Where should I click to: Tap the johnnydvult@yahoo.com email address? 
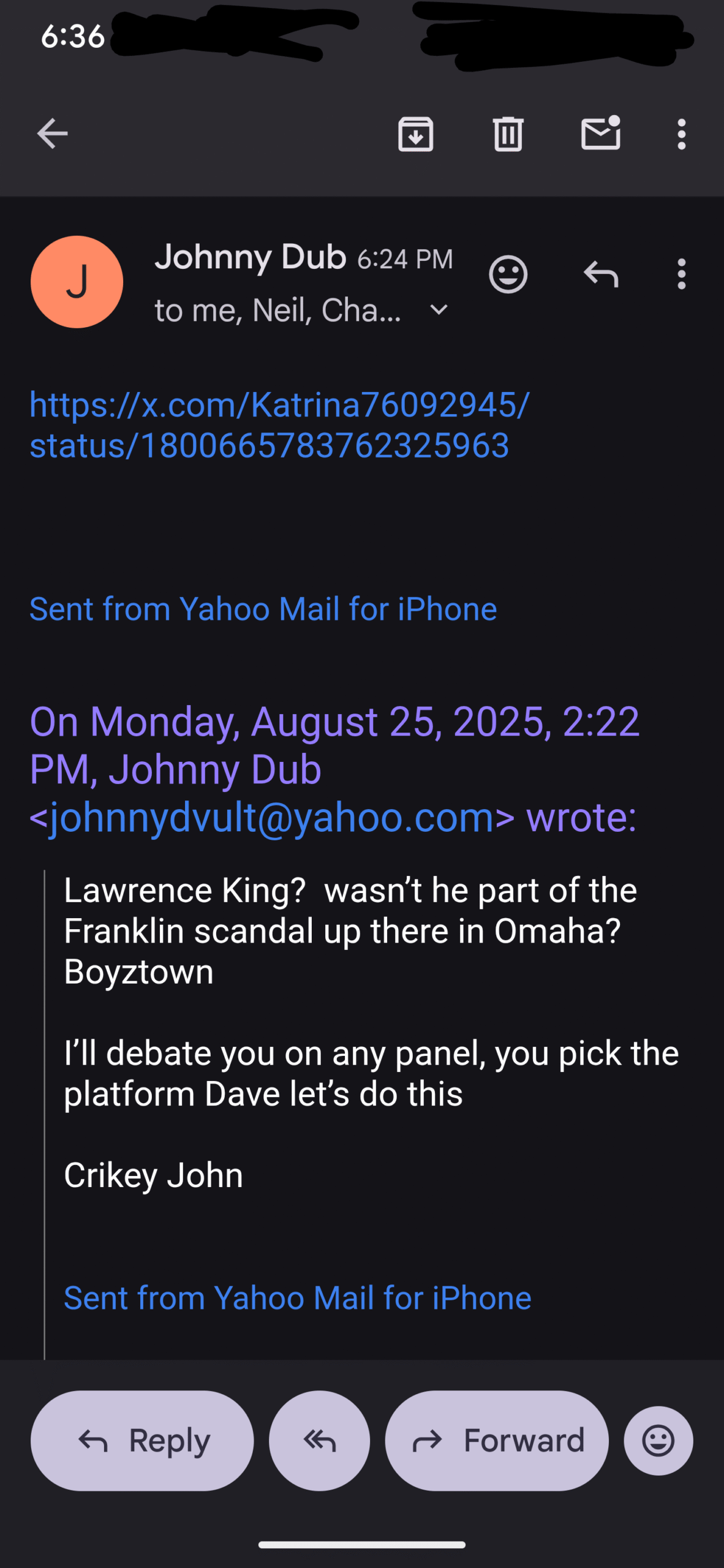(x=272, y=817)
